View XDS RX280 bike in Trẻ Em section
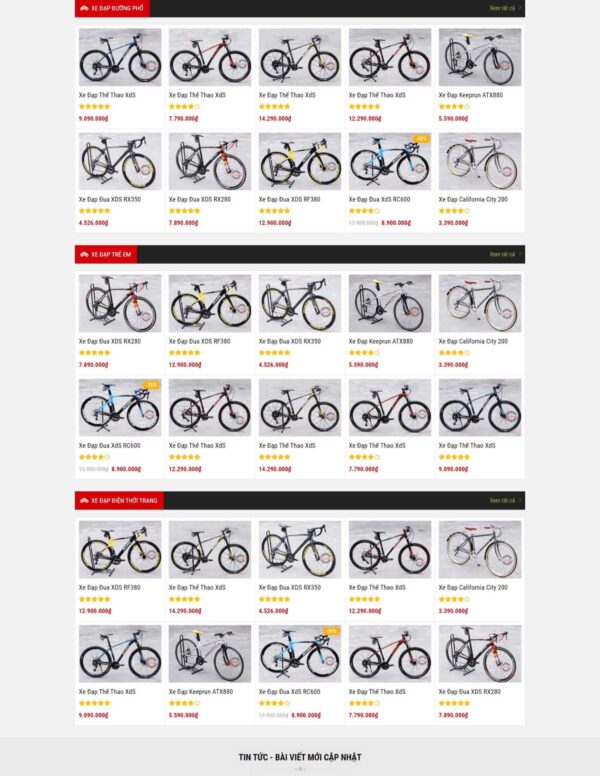 (x=119, y=303)
